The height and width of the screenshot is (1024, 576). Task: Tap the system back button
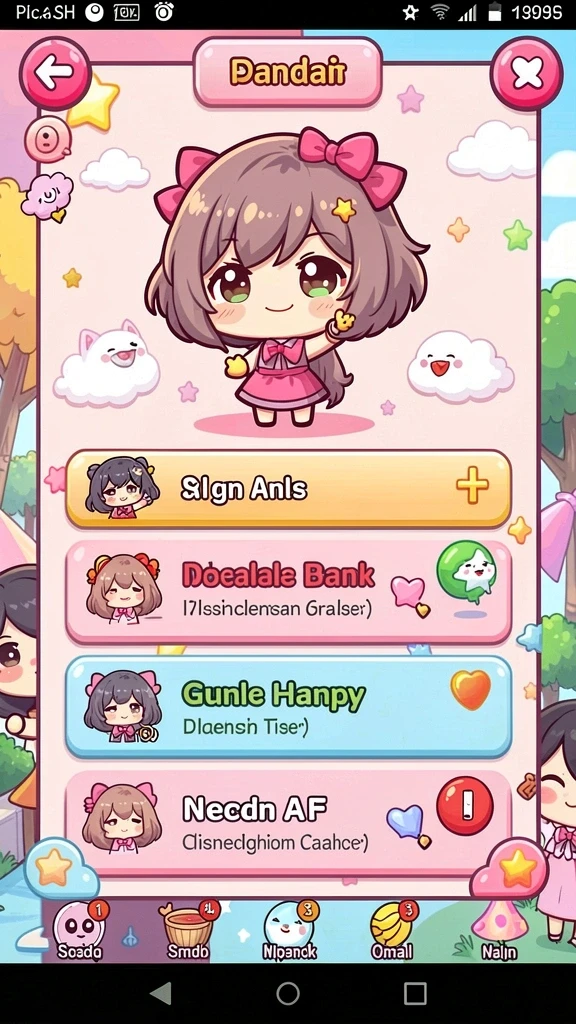pos(160,993)
